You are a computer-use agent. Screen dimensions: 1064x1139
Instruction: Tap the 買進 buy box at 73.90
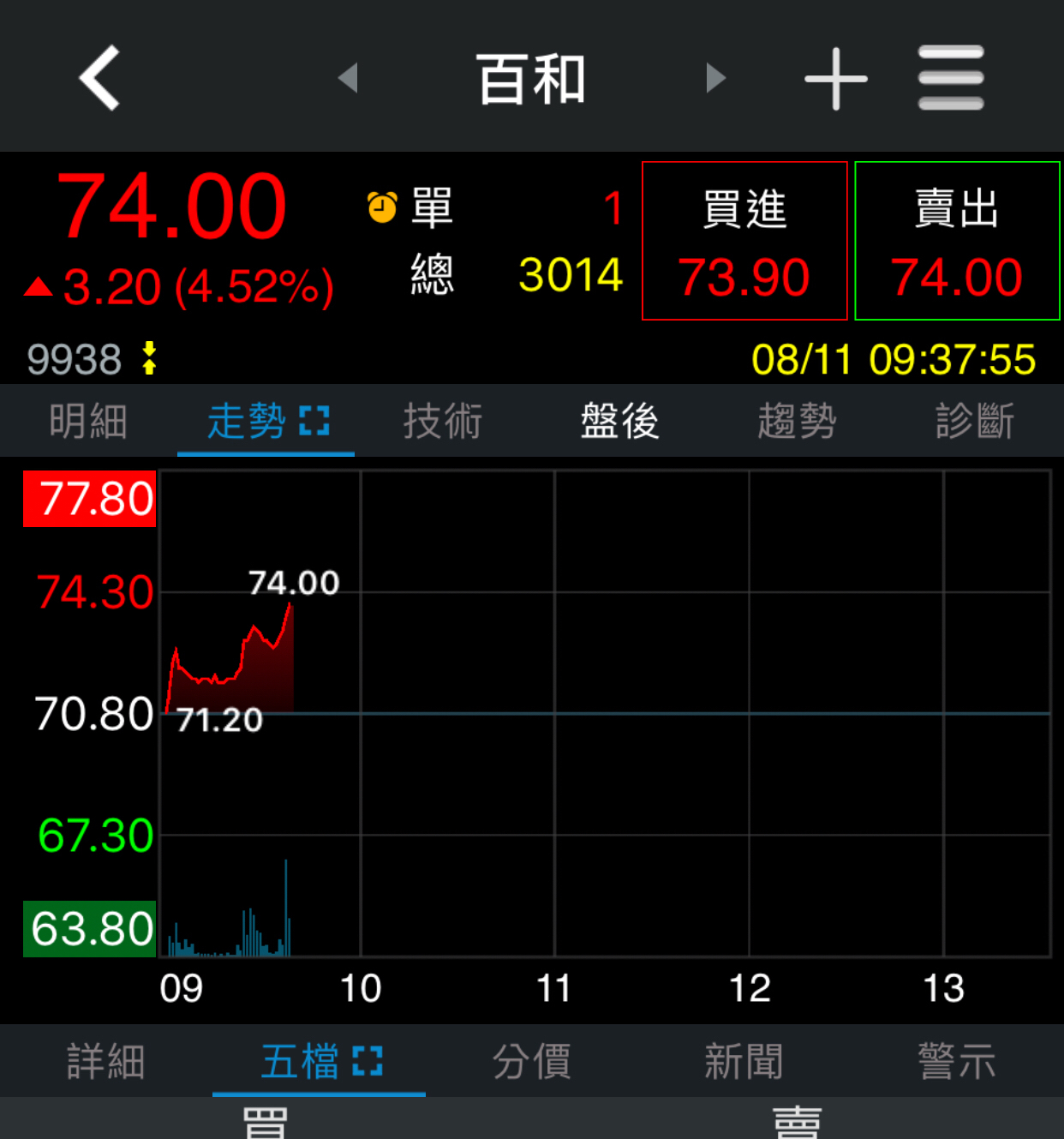[x=744, y=241]
